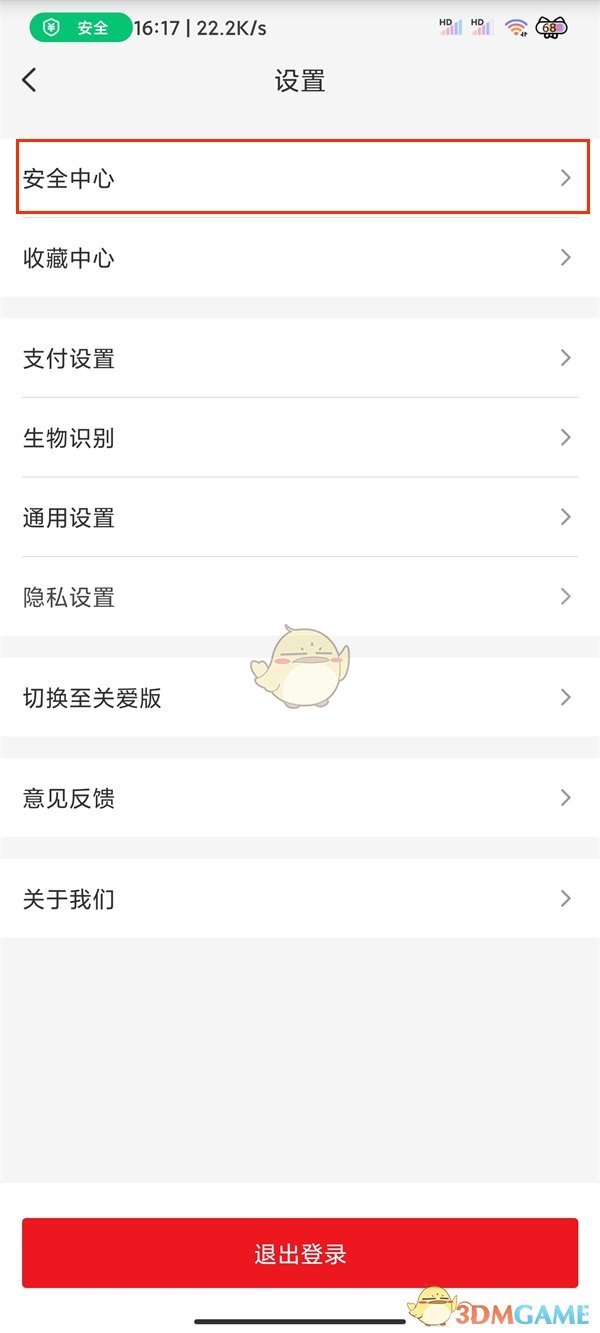This screenshot has width=600, height=1333.
Task: Open 支付设置
Action: click(300, 358)
